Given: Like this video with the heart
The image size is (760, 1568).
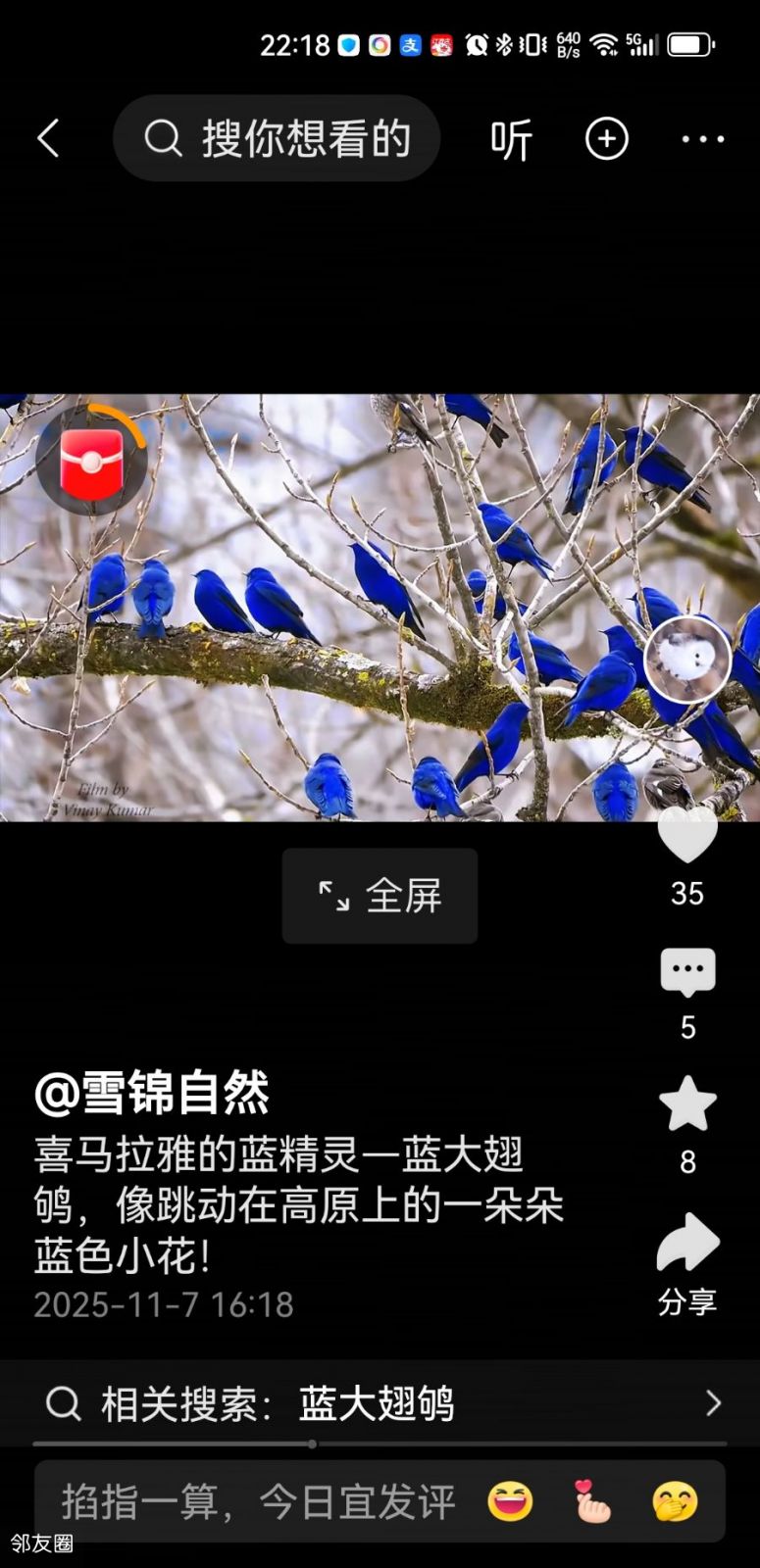Looking at the screenshot, I should coord(687,835).
